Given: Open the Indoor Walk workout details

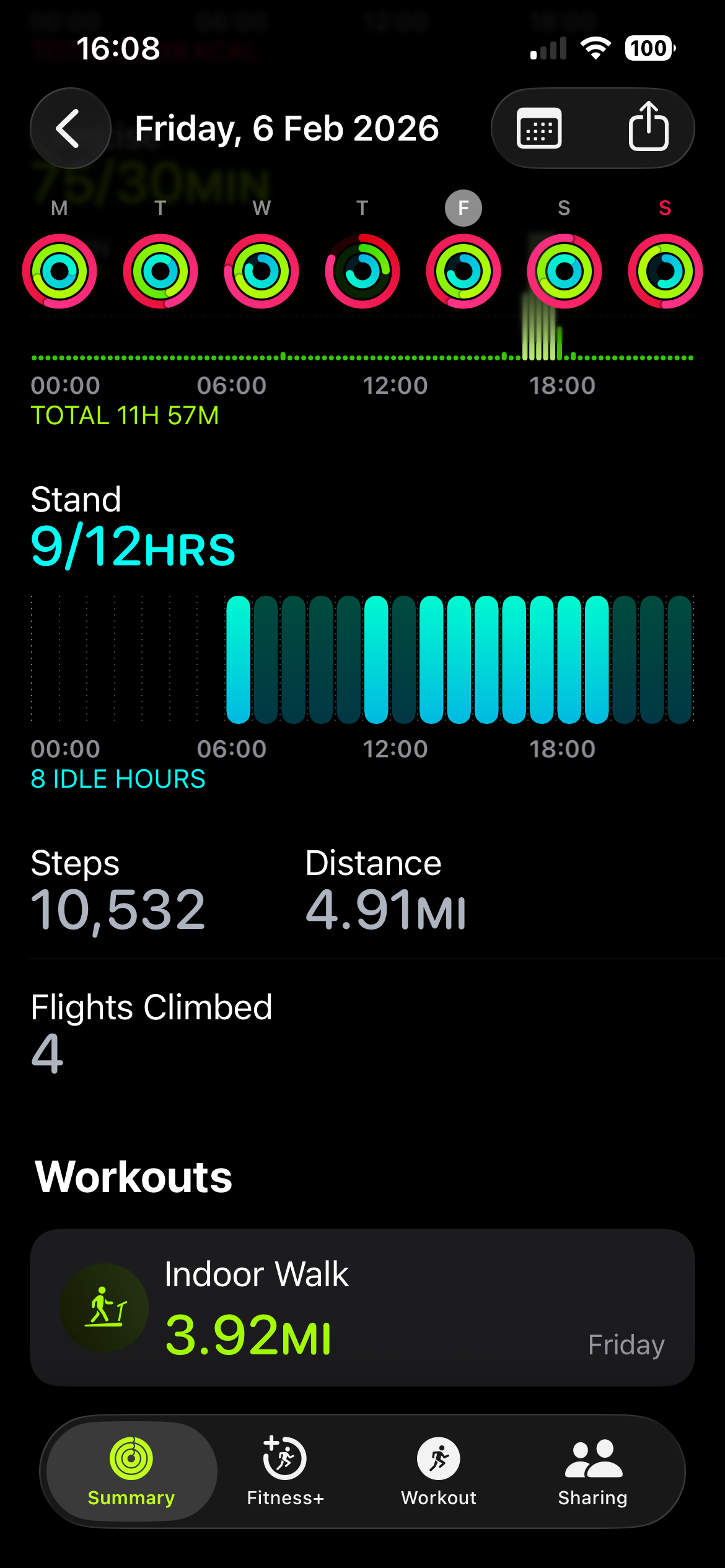Looking at the screenshot, I should [362, 1307].
